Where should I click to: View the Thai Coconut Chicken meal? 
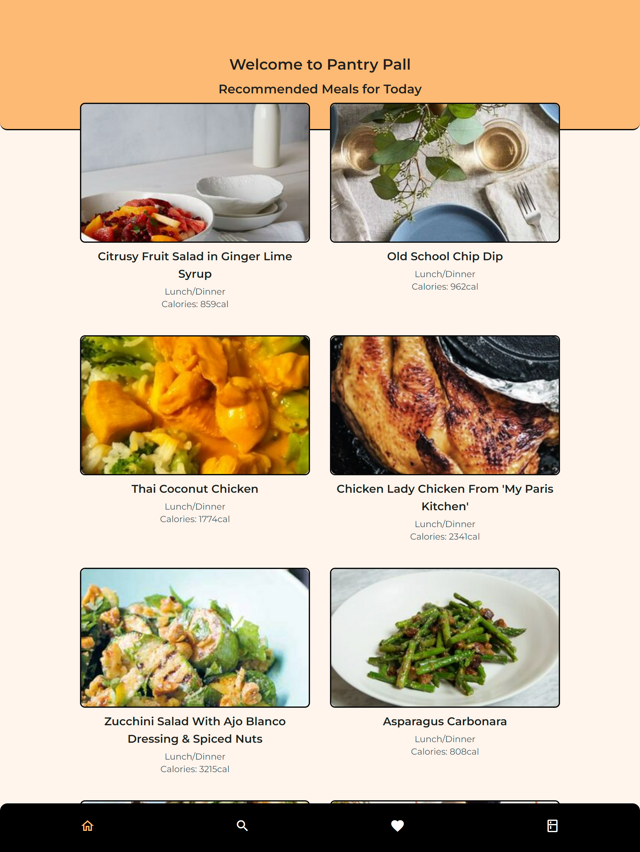195,405
